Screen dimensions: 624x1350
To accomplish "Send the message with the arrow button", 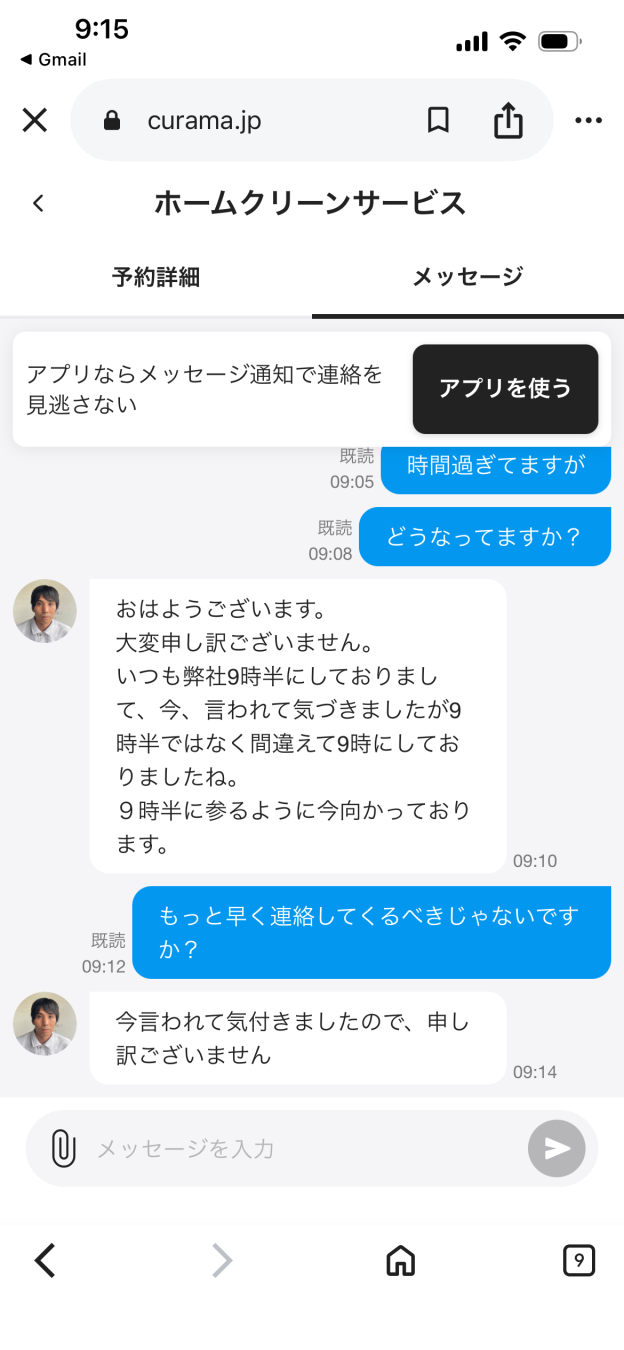I will click(556, 1148).
